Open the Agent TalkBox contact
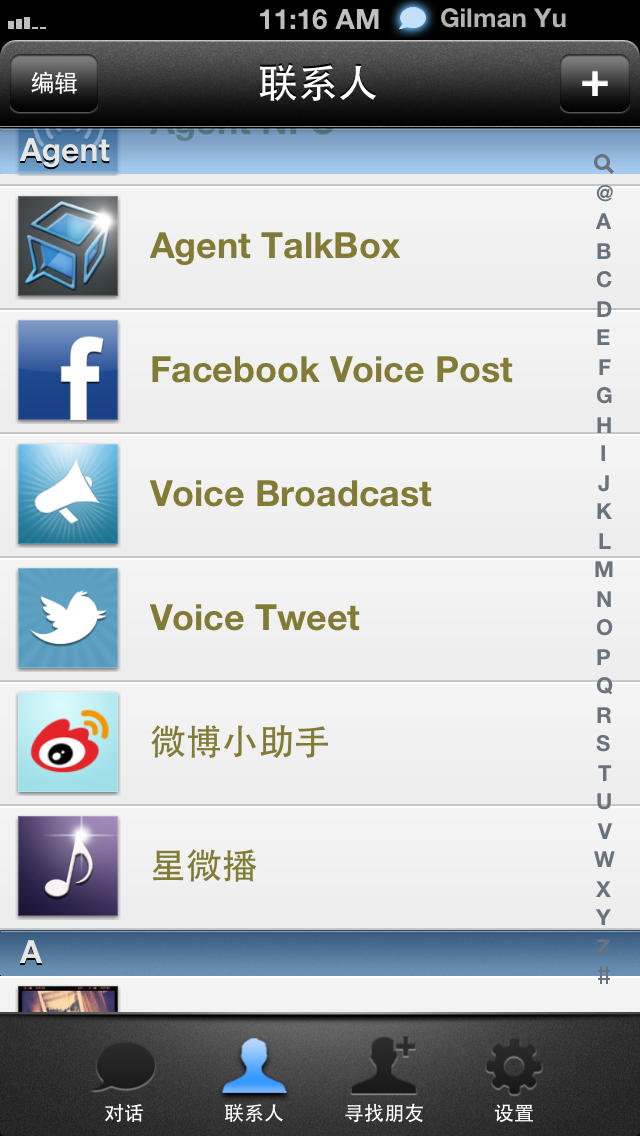The image size is (640, 1136). click(320, 247)
